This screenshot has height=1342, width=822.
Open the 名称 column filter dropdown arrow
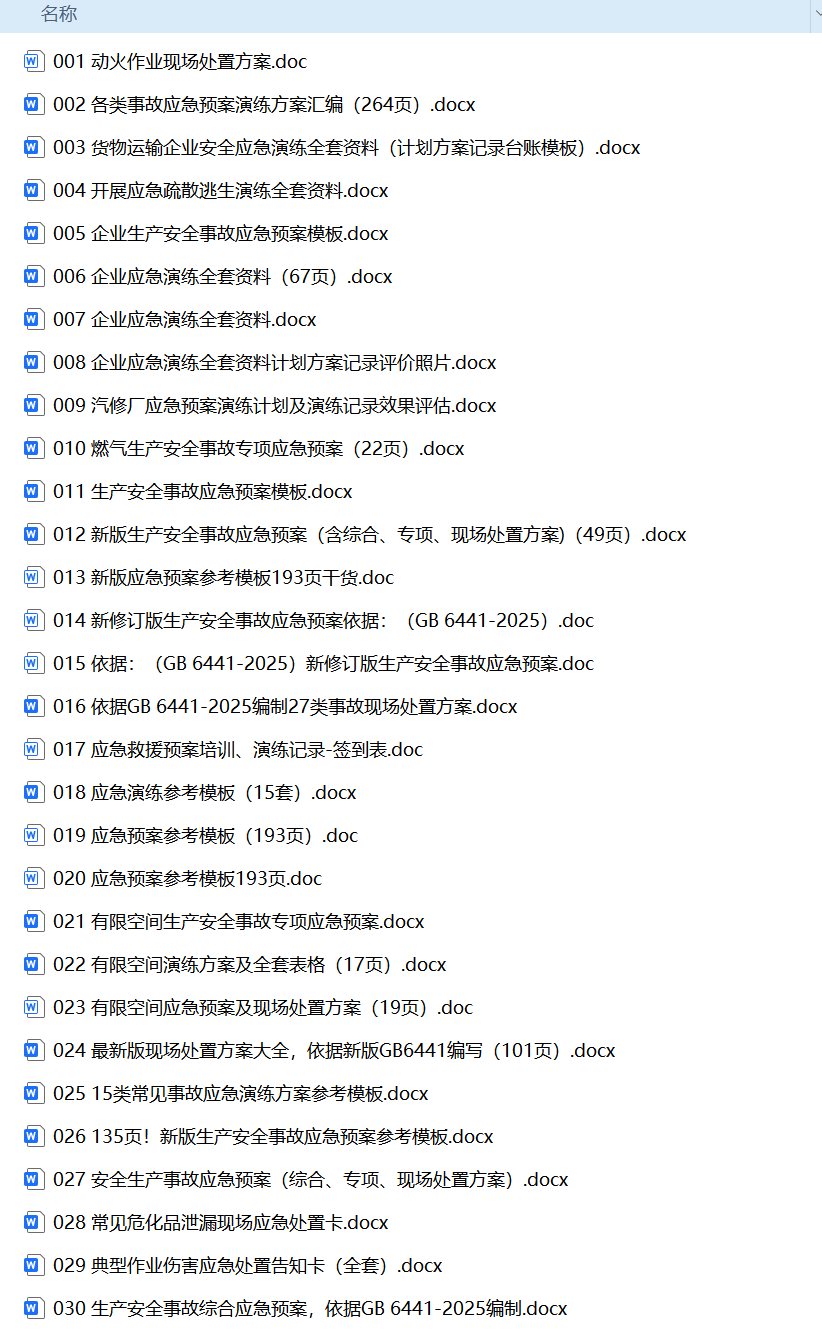[816, 14]
